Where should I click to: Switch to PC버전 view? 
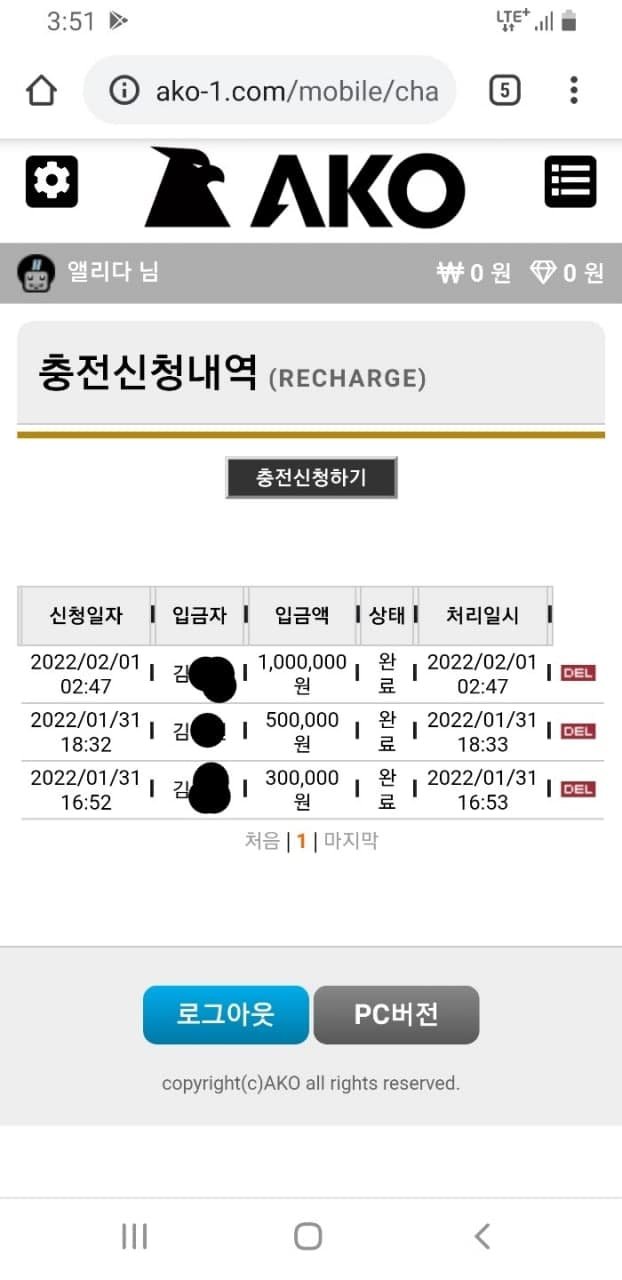(396, 1015)
